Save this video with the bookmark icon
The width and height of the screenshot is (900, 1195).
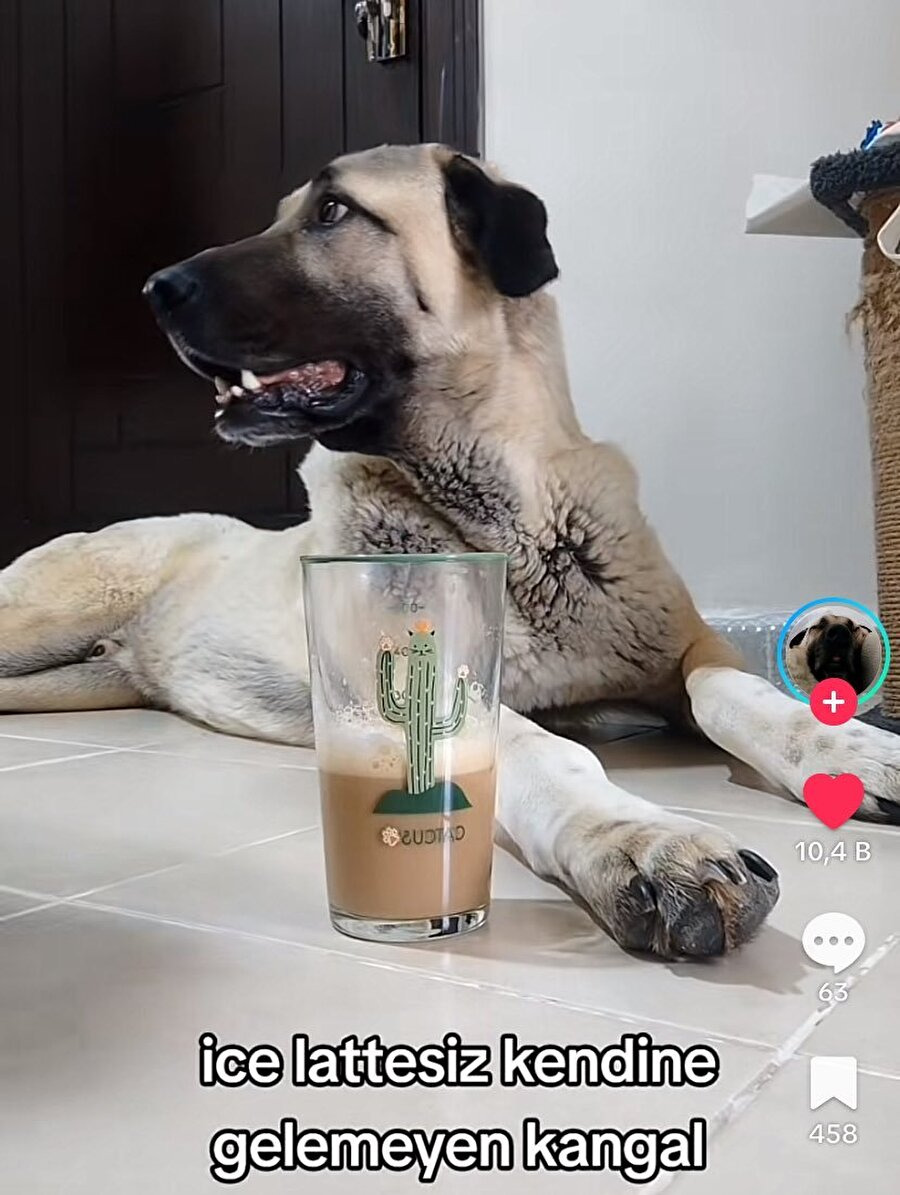click(833, 1083)
